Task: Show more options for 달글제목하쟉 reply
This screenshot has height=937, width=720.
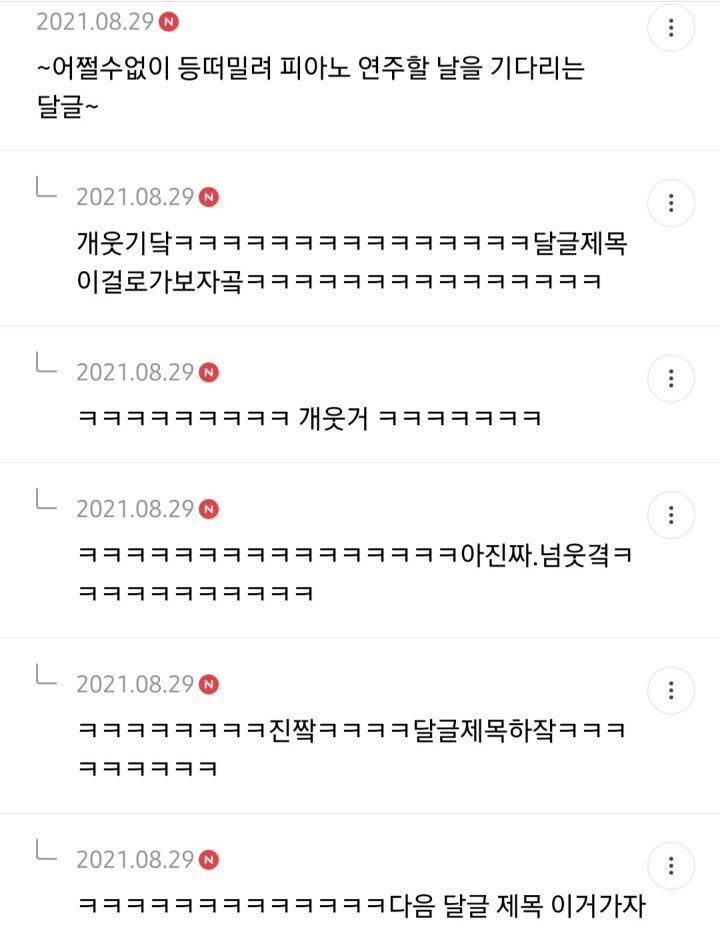Action: tap(671, 690)
